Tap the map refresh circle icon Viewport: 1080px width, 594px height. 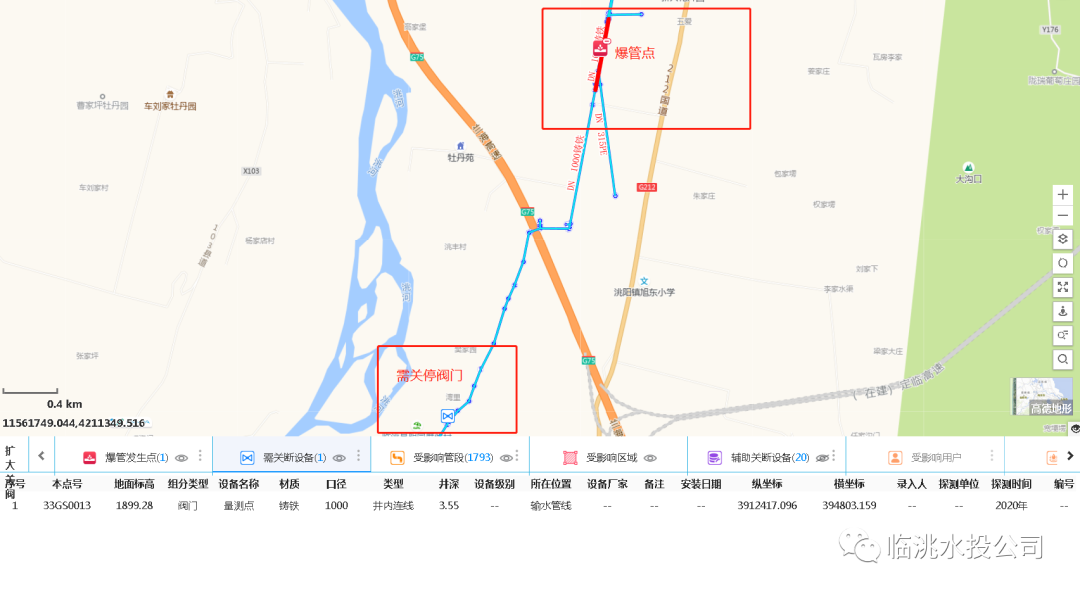(x=1063, y=263)
